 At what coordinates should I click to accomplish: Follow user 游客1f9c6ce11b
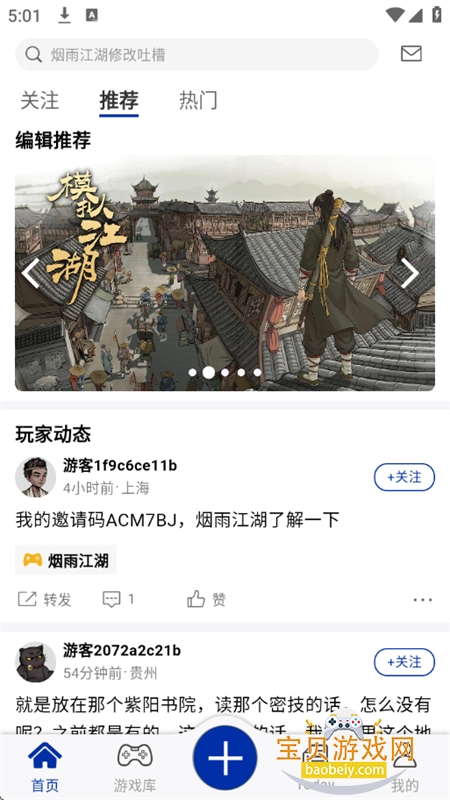click(404, 478)
